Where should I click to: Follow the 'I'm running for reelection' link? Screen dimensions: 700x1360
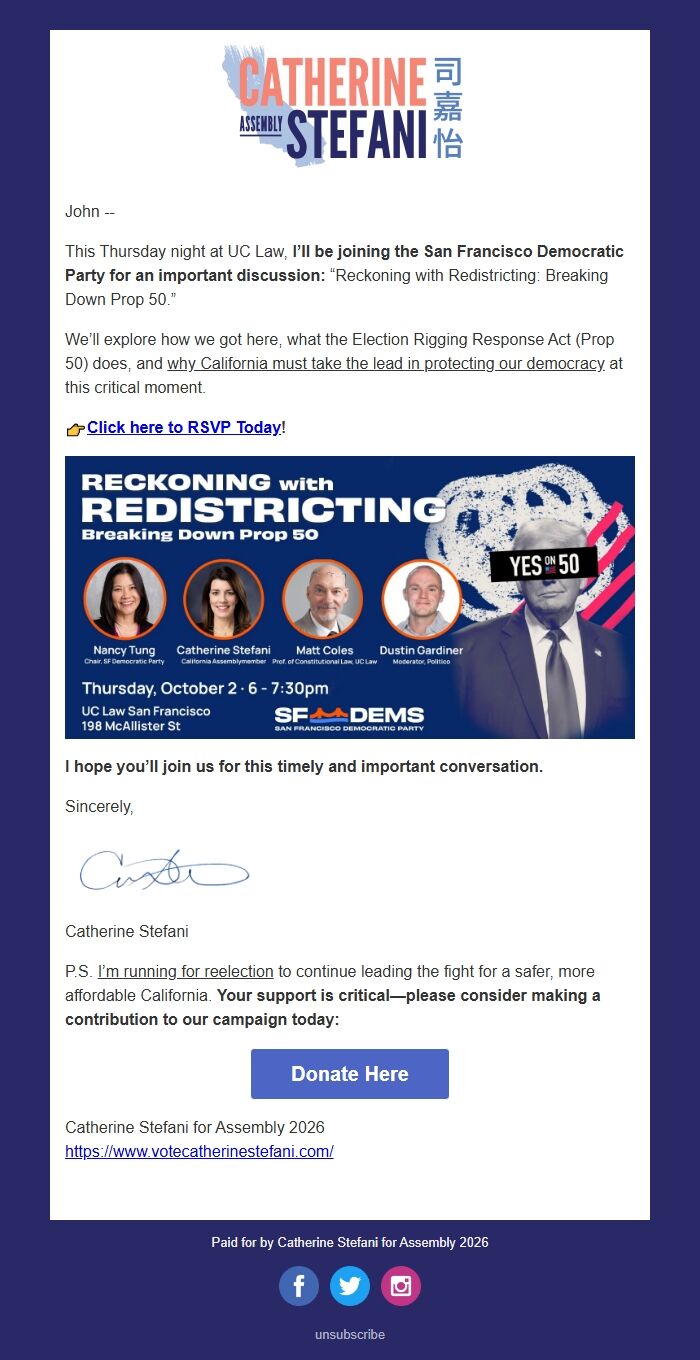tap(185, 971)
